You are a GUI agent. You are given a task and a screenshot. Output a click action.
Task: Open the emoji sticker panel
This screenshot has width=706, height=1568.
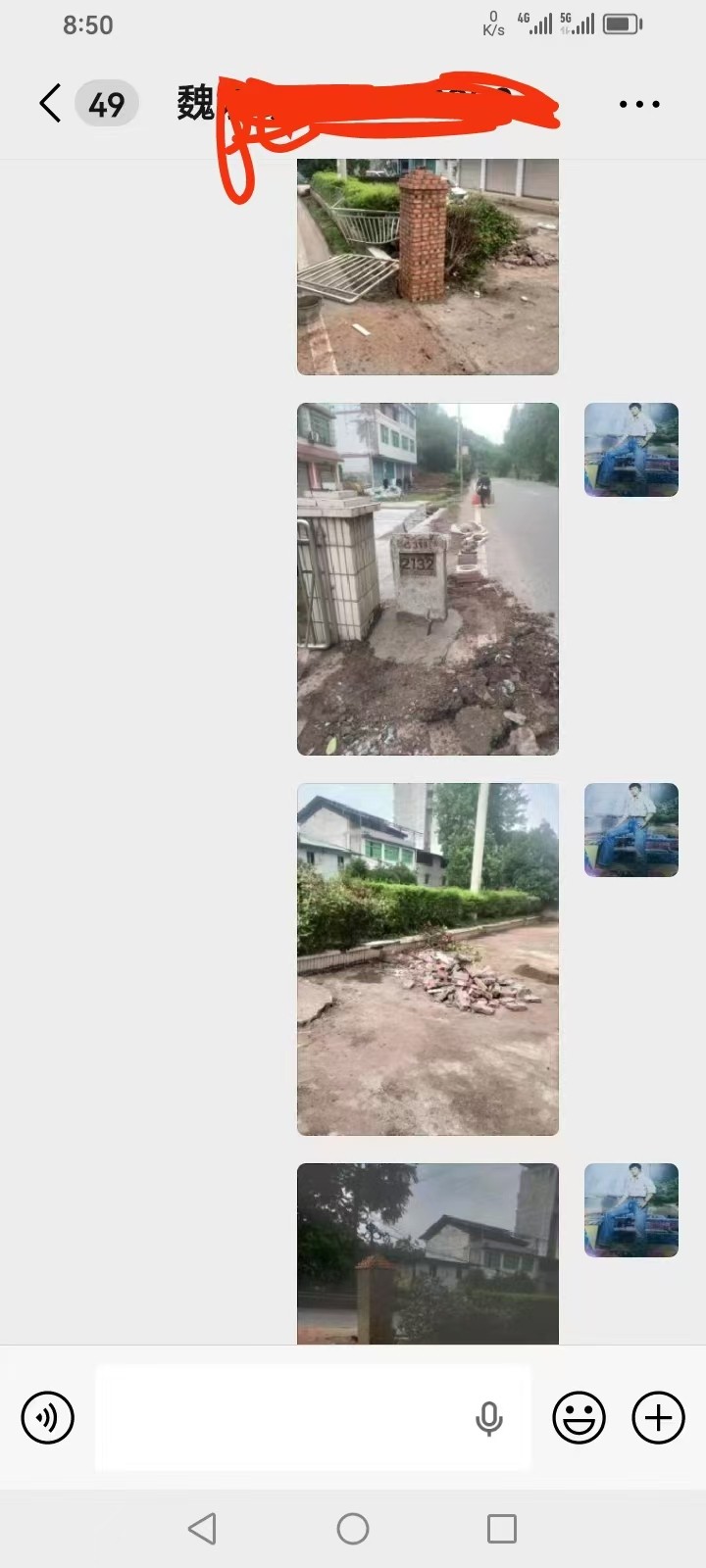(x=579, y=1417)
